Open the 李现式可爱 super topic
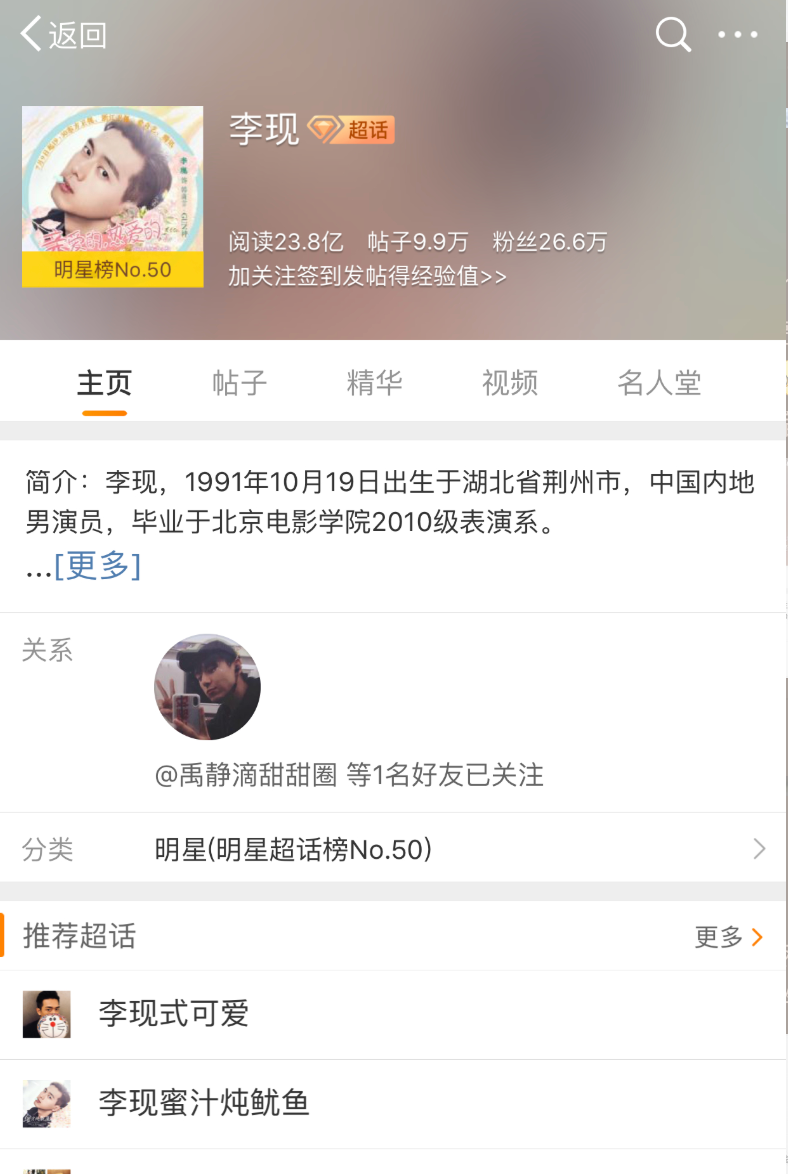This screenshot has height=1174, width=788. point(173,1014)
